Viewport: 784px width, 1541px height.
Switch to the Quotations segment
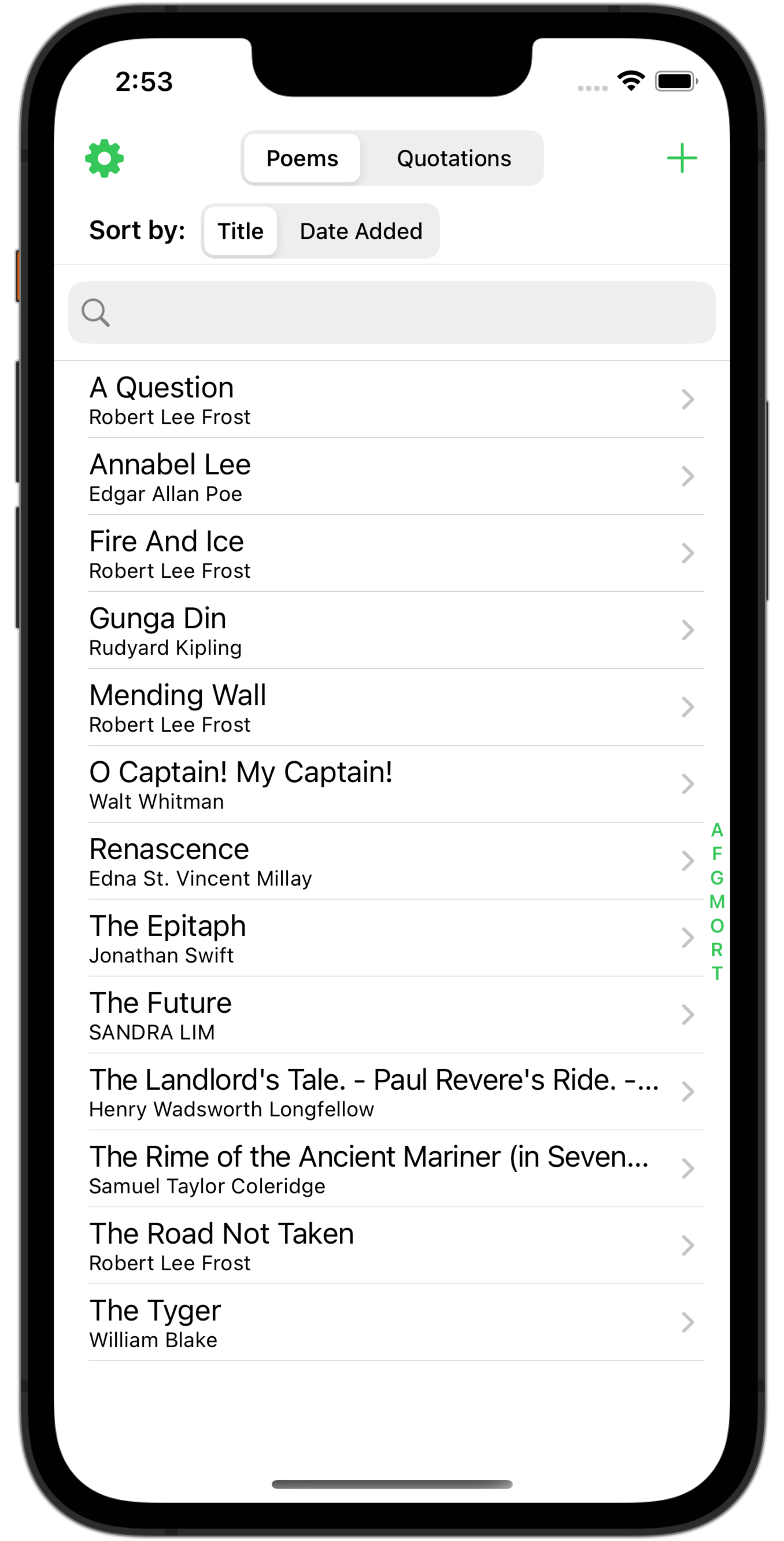[x=454, y=158]
